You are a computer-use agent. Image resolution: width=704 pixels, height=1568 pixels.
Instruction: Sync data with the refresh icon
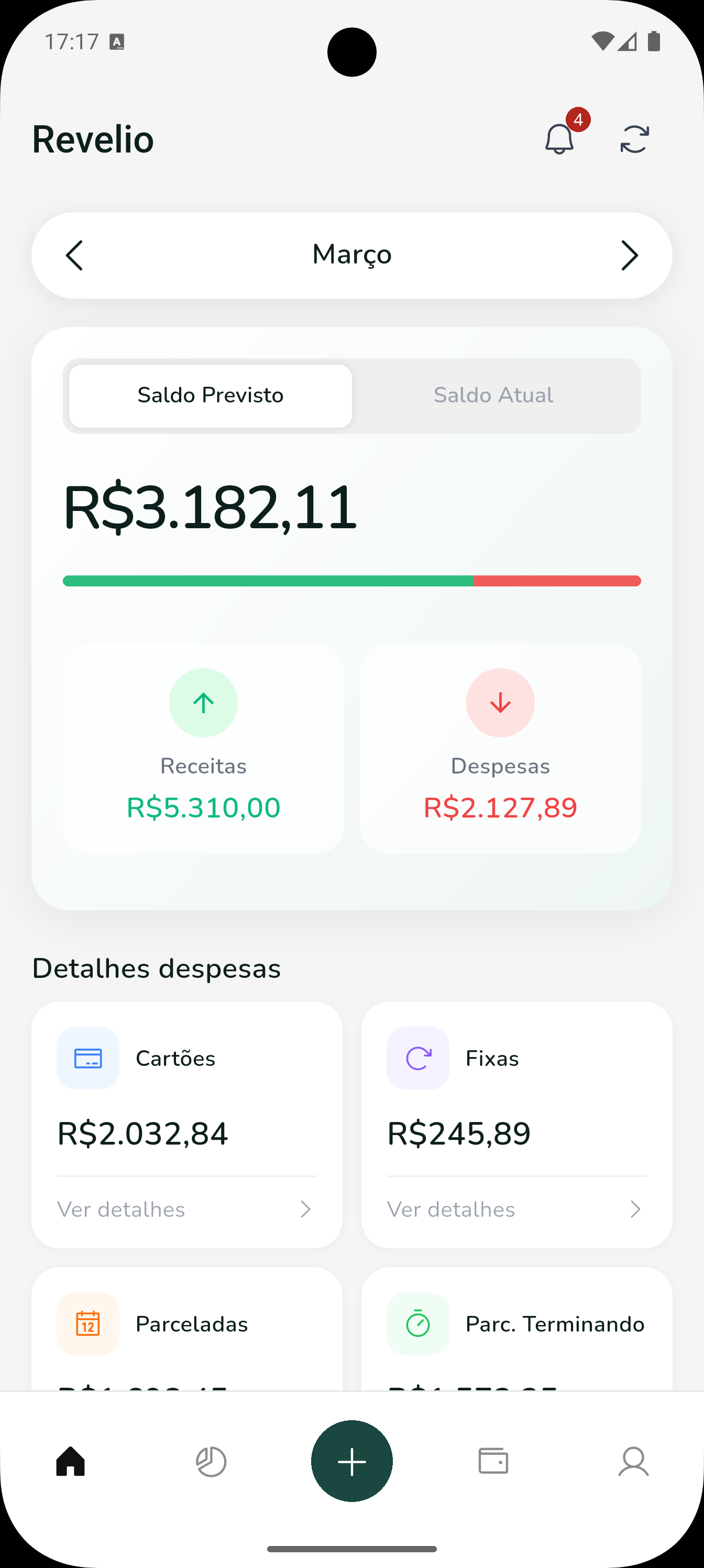pos(634,139)
